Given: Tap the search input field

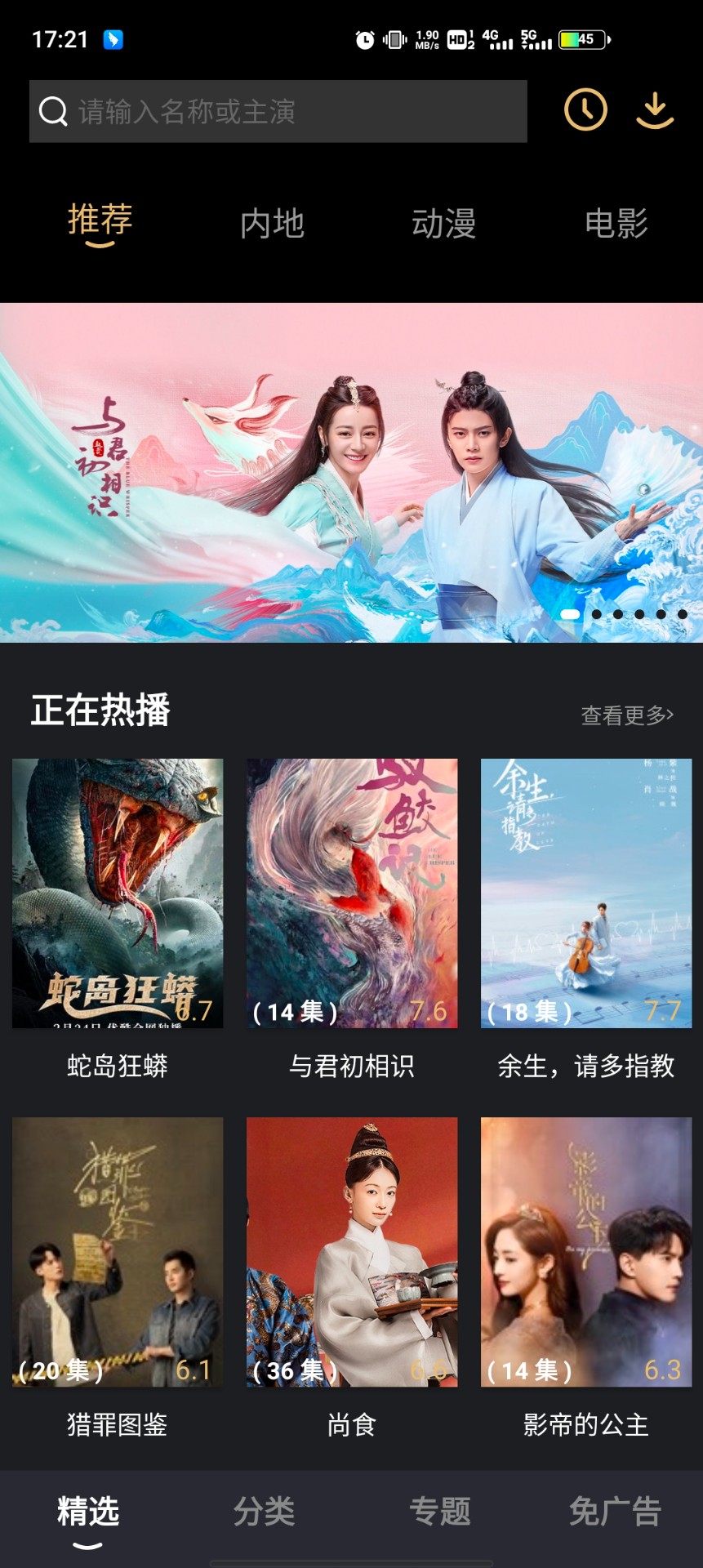Looking at the screenshot, I should [278, 110].
